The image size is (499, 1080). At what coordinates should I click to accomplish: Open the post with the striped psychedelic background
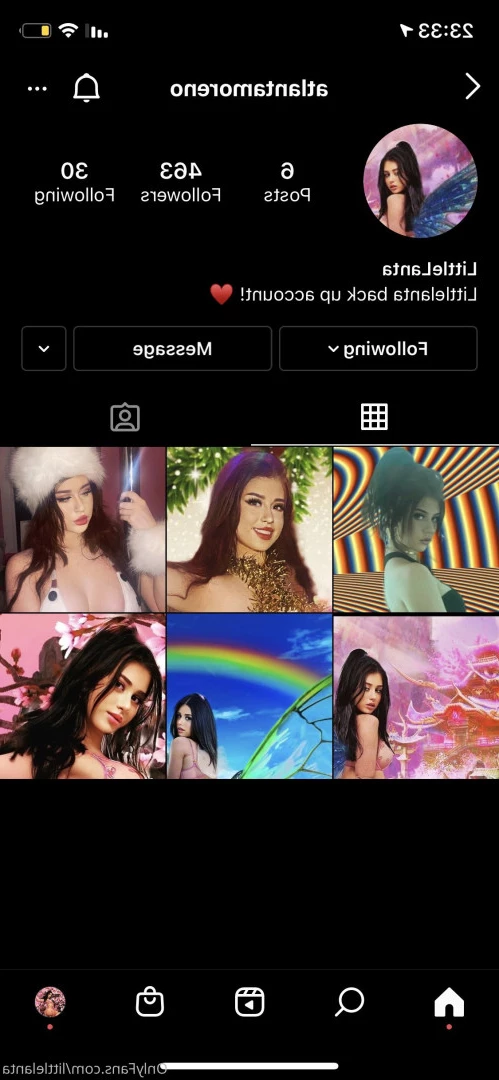[x=416, y=529]
